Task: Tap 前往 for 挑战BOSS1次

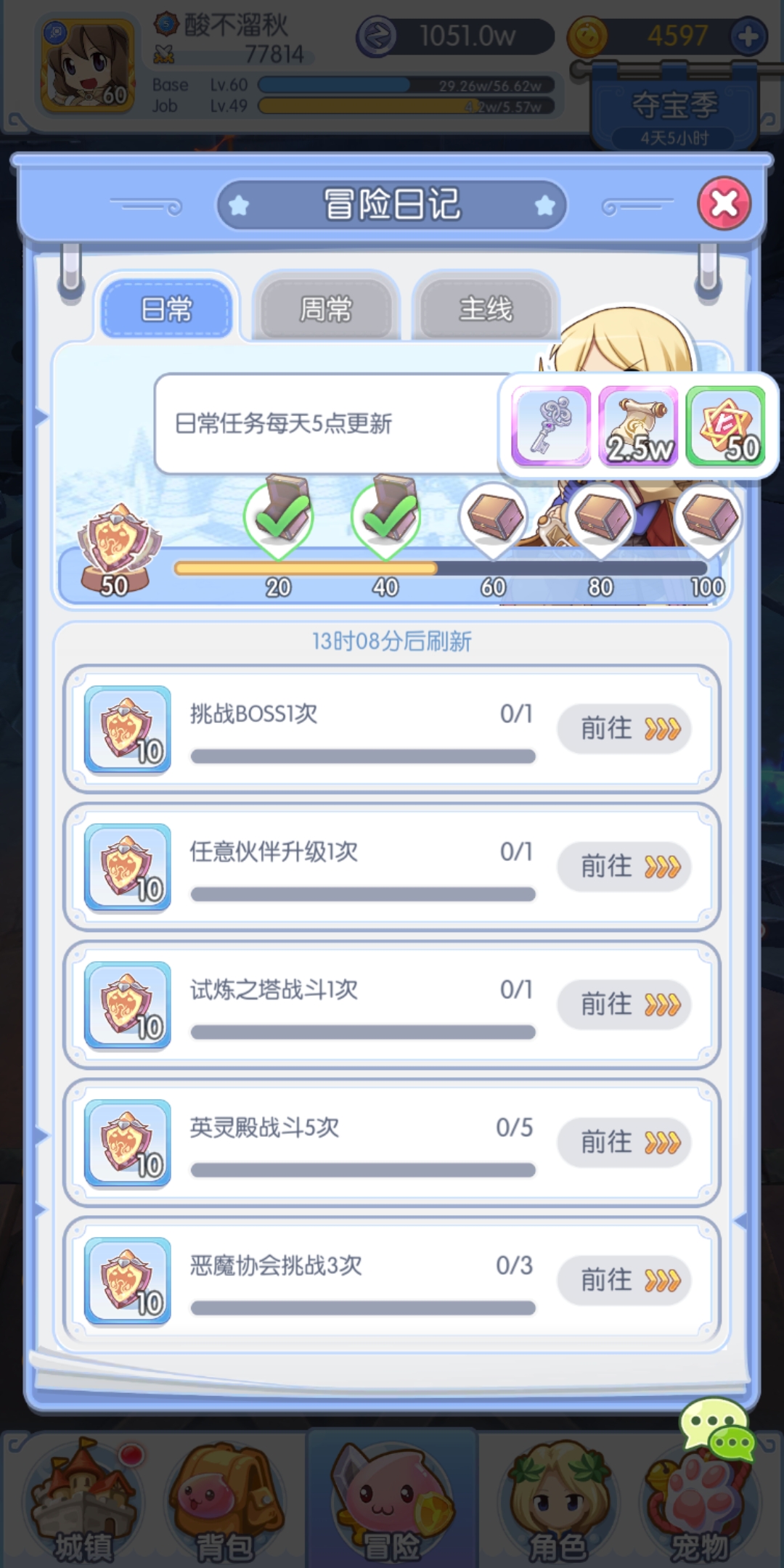Action: click(624, 729)
